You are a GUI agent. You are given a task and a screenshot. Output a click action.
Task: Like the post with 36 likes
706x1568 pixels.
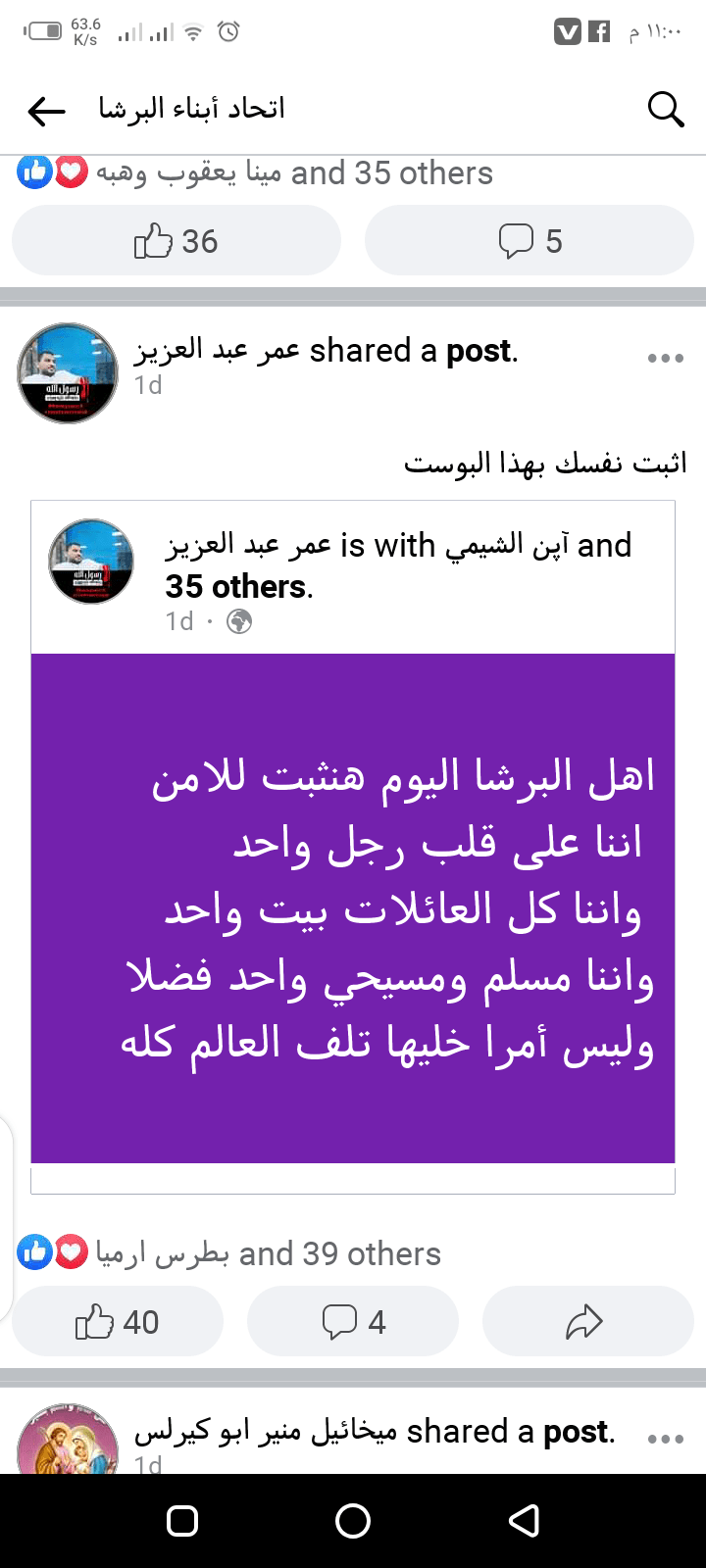pos(176,241)
